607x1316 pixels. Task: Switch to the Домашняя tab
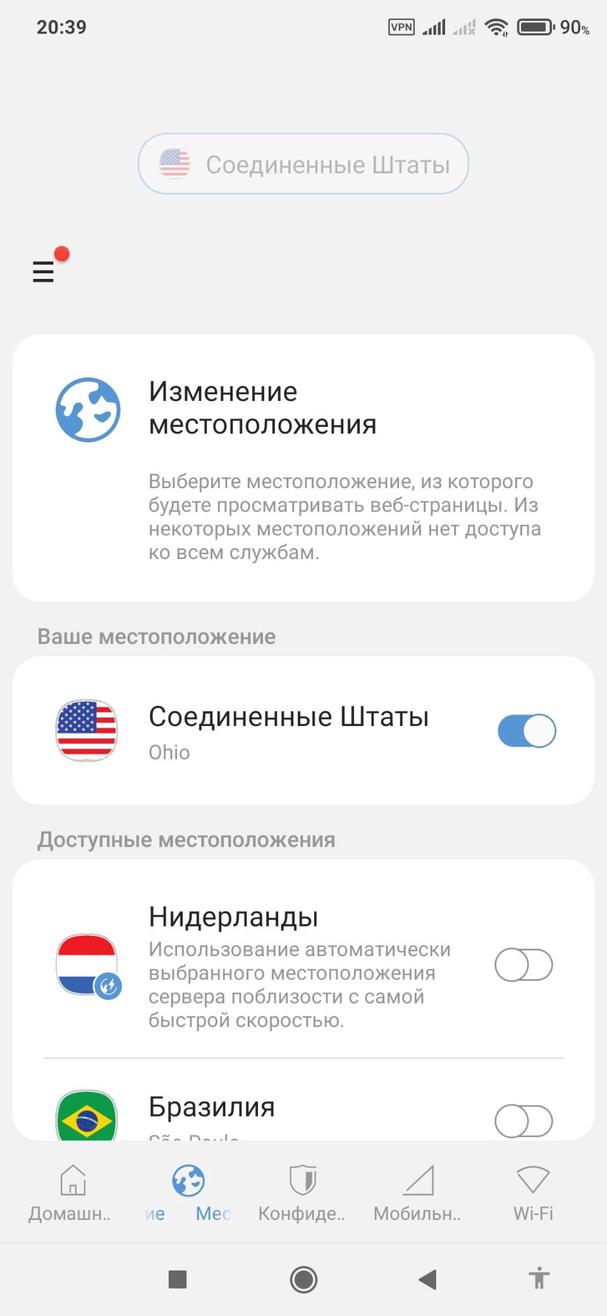coord(72,1193)
